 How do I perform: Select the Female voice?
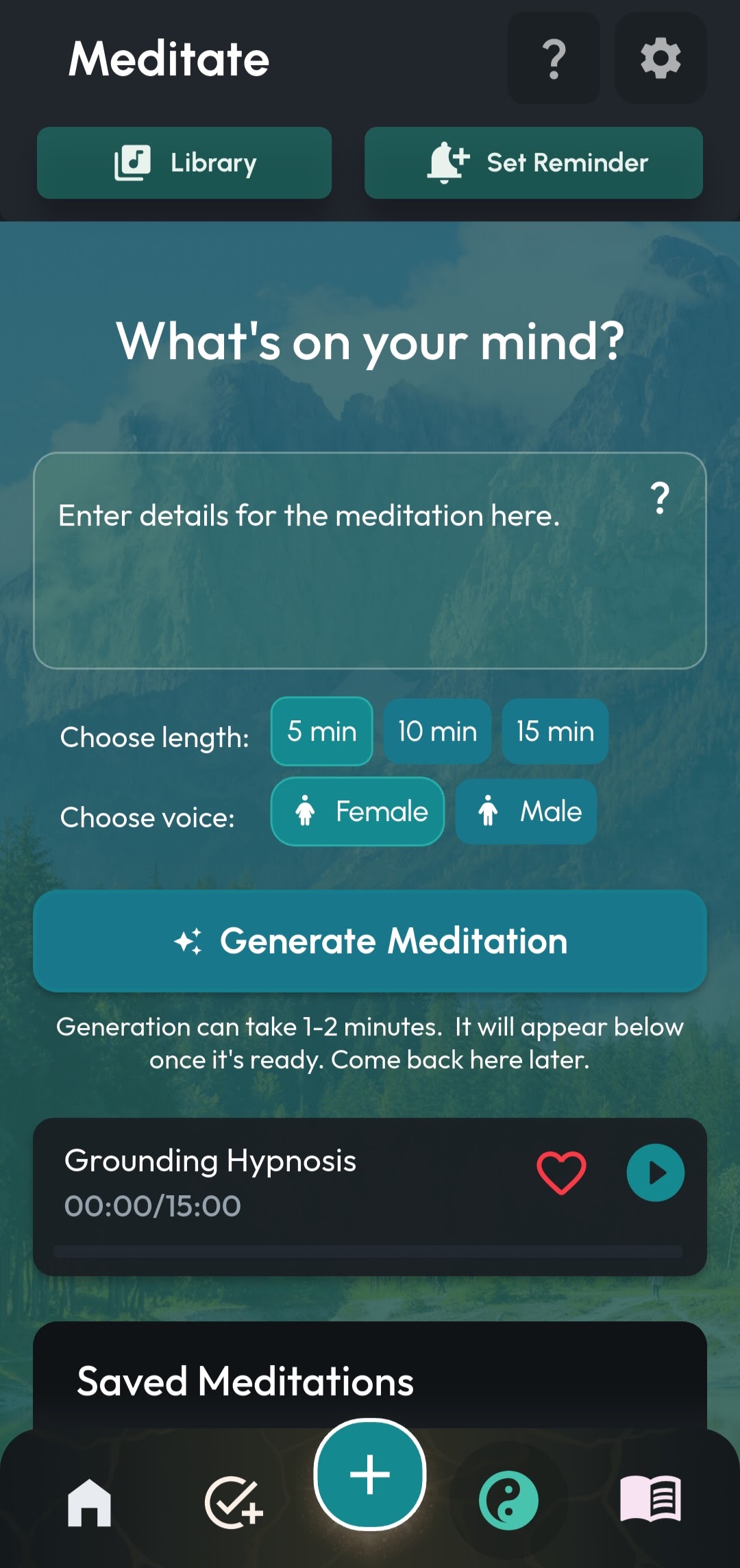click(358, 811)
